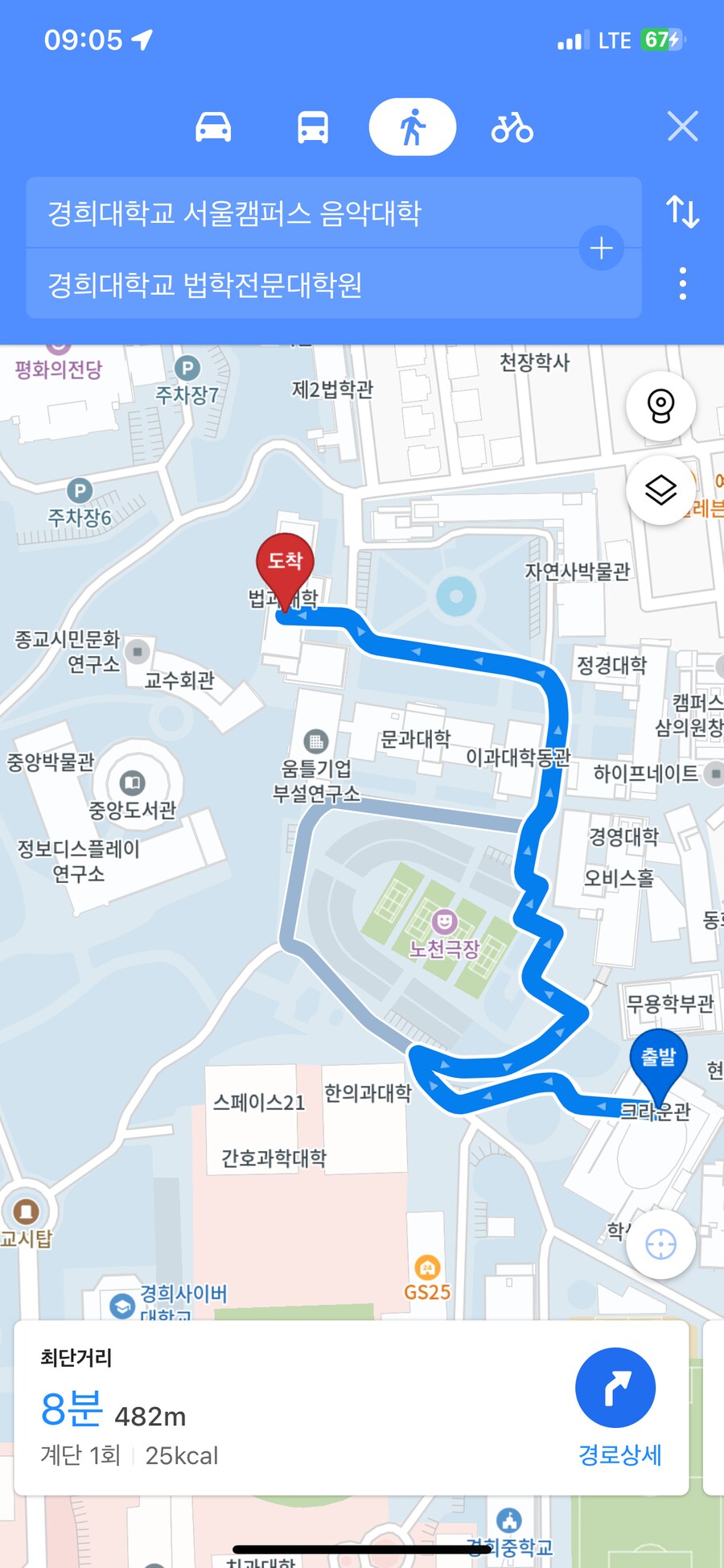Tap the current location crosshair icon
The height and width of the screenshot is (1568, 724).
click(660, 1244)
